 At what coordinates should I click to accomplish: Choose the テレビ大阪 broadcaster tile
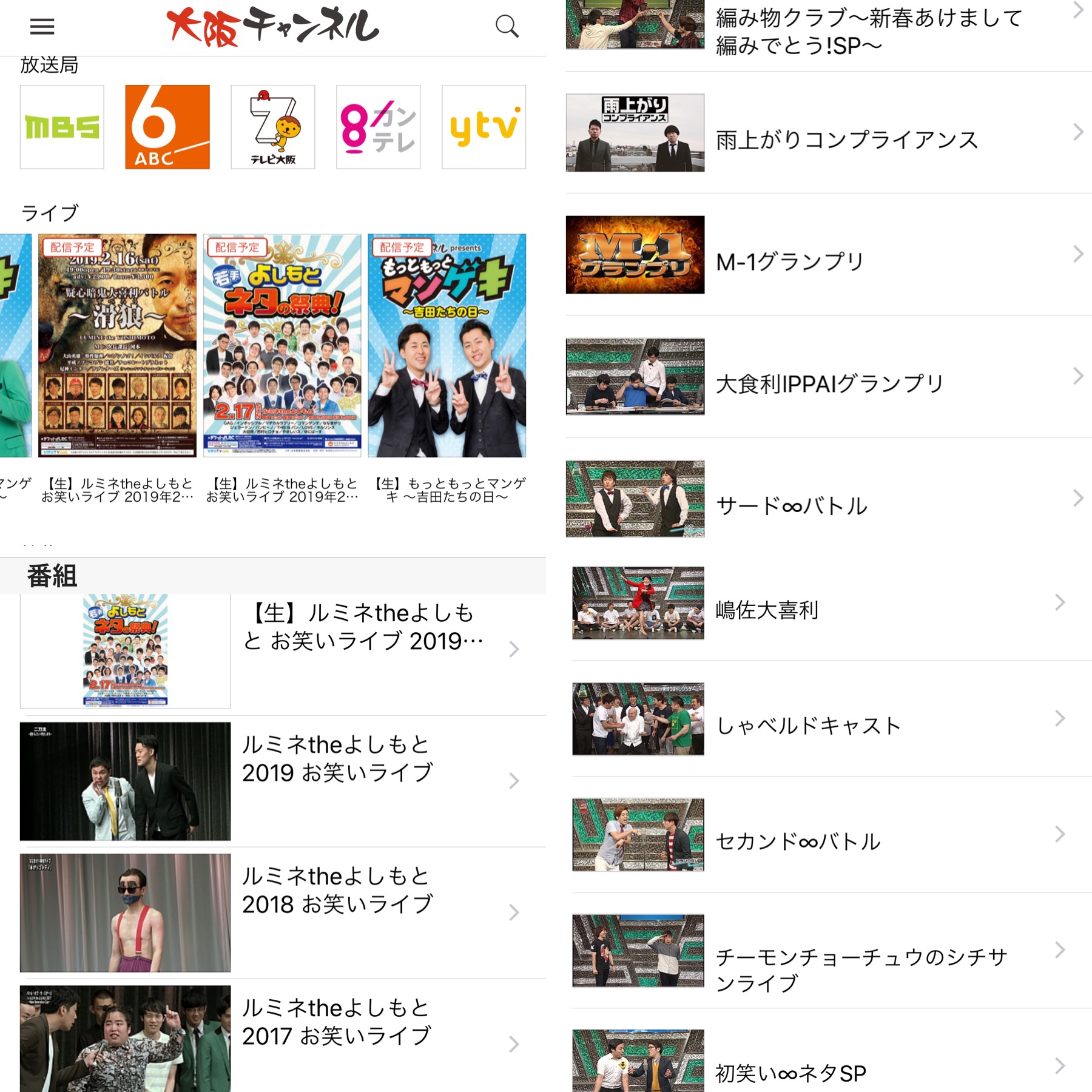pyautogui.click(x=273, y=127)
